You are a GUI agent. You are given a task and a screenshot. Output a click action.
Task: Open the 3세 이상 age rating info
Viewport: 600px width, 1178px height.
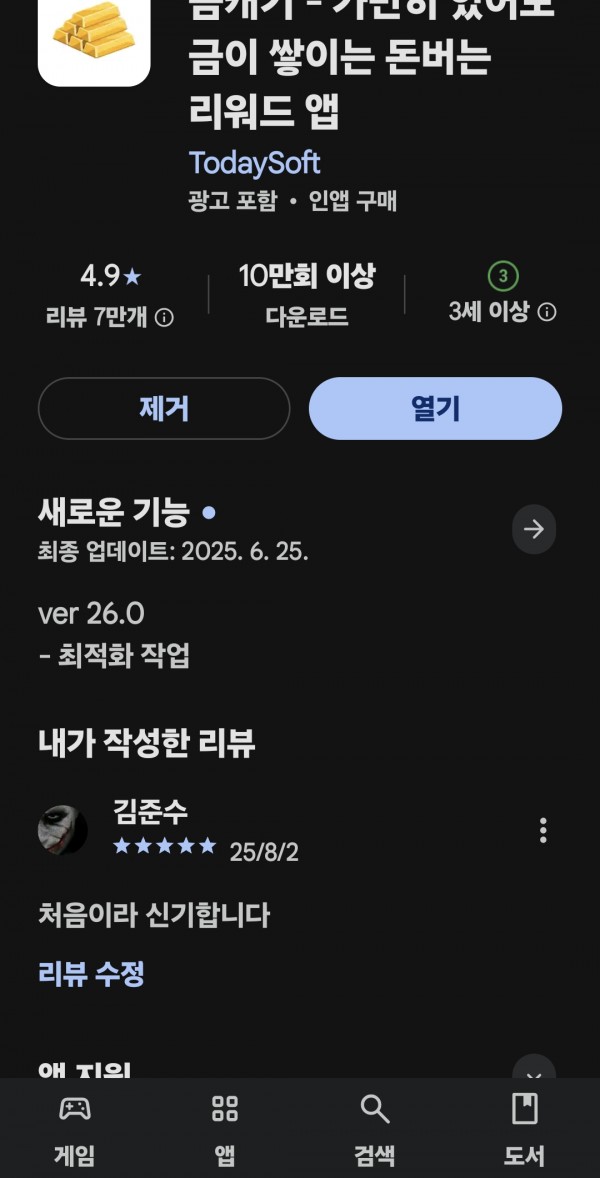click(547, 312)
